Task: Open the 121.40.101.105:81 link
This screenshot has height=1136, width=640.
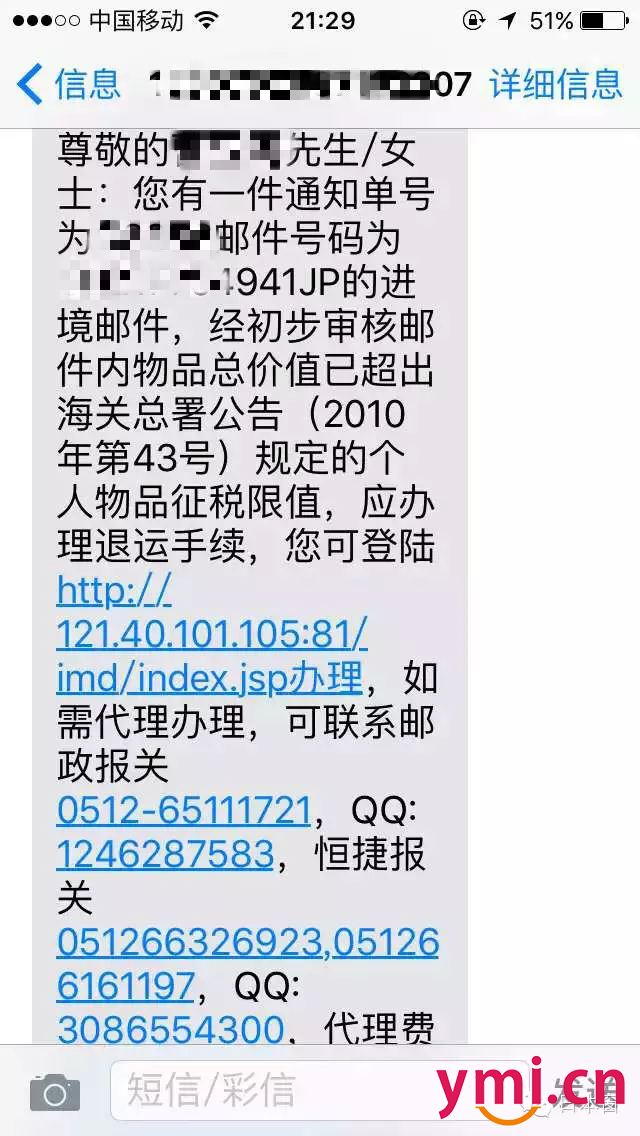Action: (x=211, y=634)
